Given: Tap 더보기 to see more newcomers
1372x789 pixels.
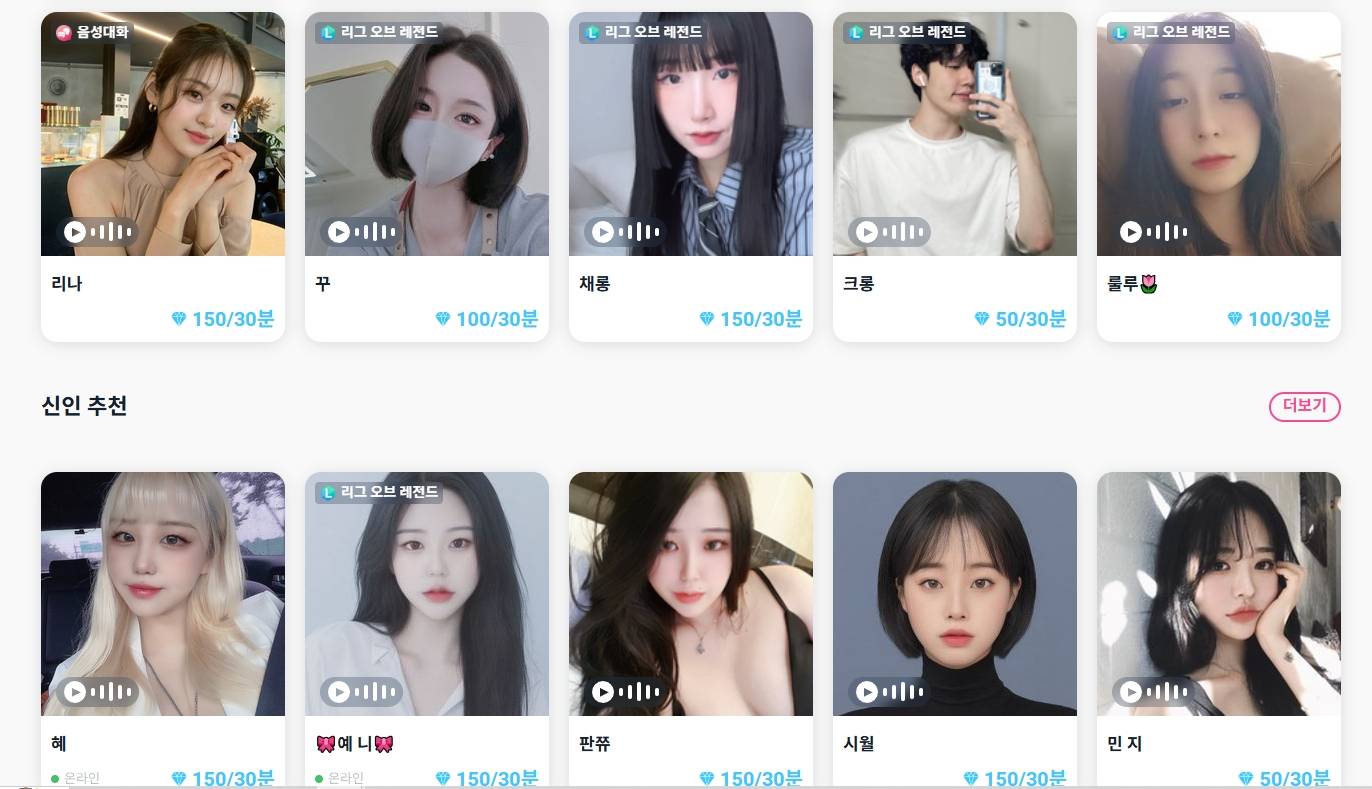Looking at the screenshot, I should pos(1304,406).
